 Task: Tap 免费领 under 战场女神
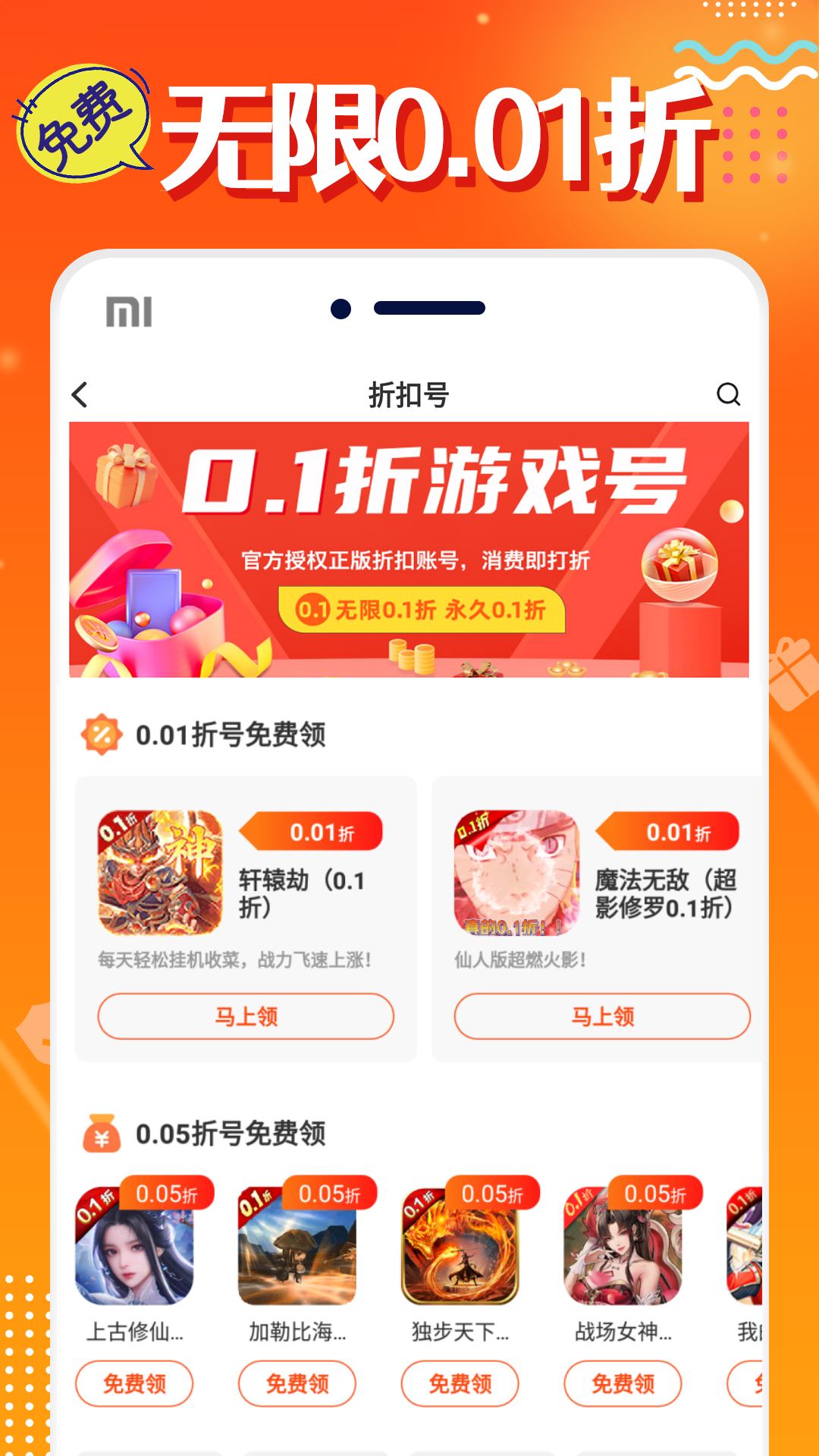(622, 1383)
